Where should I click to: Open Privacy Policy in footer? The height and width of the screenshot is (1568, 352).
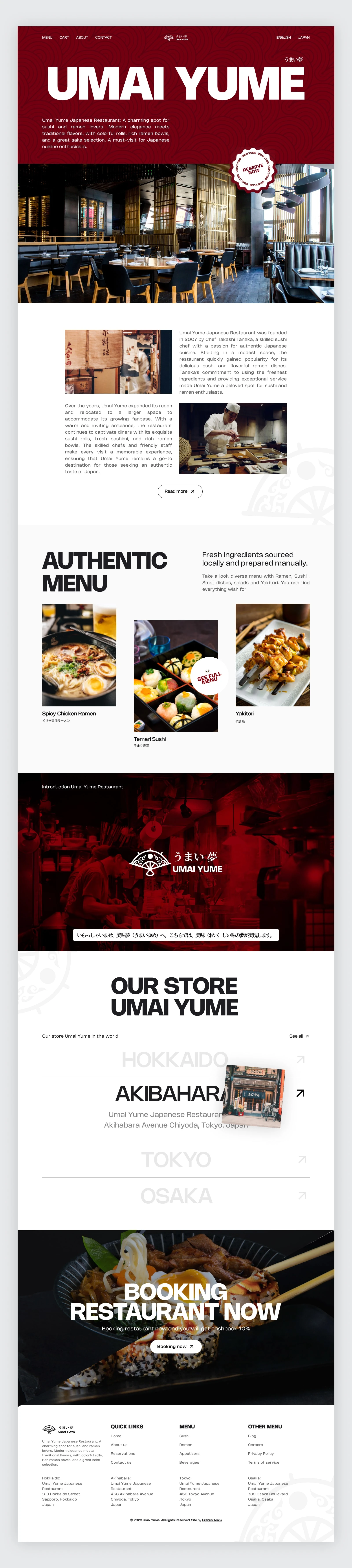[x=261, y=1453]
